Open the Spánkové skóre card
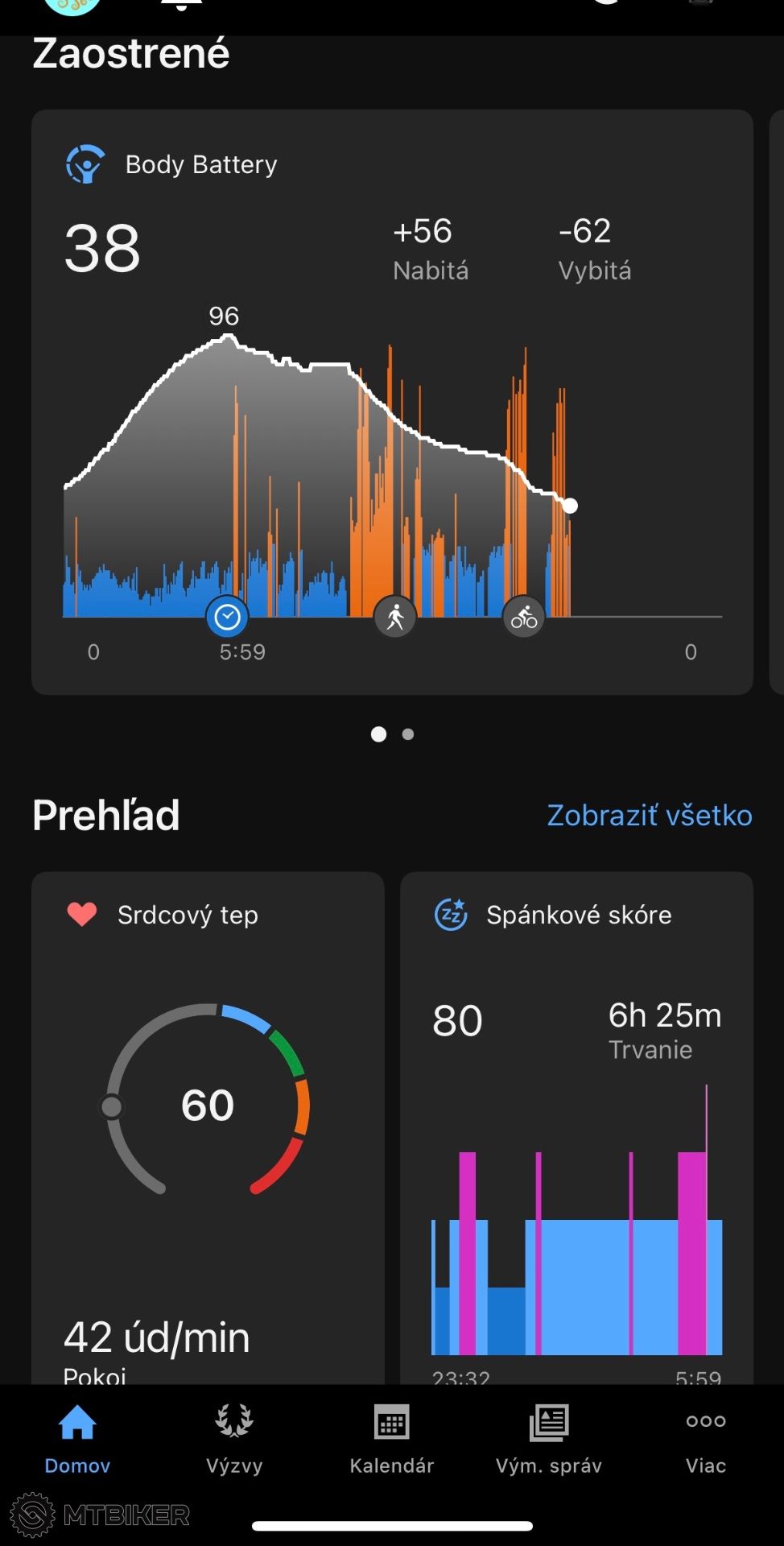 (576, 1127)
